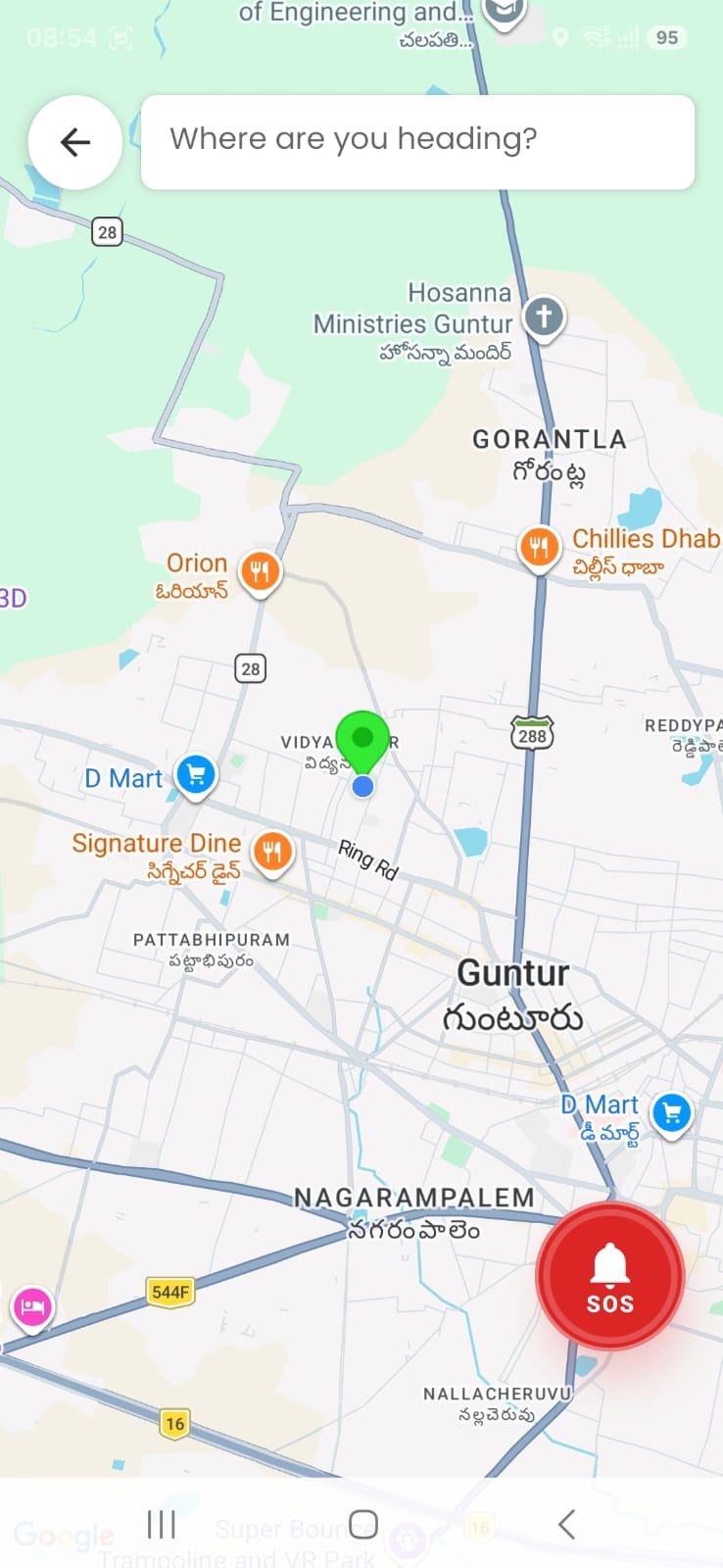
Task: Open the pink hotel marker
Action: [31, 1308]
